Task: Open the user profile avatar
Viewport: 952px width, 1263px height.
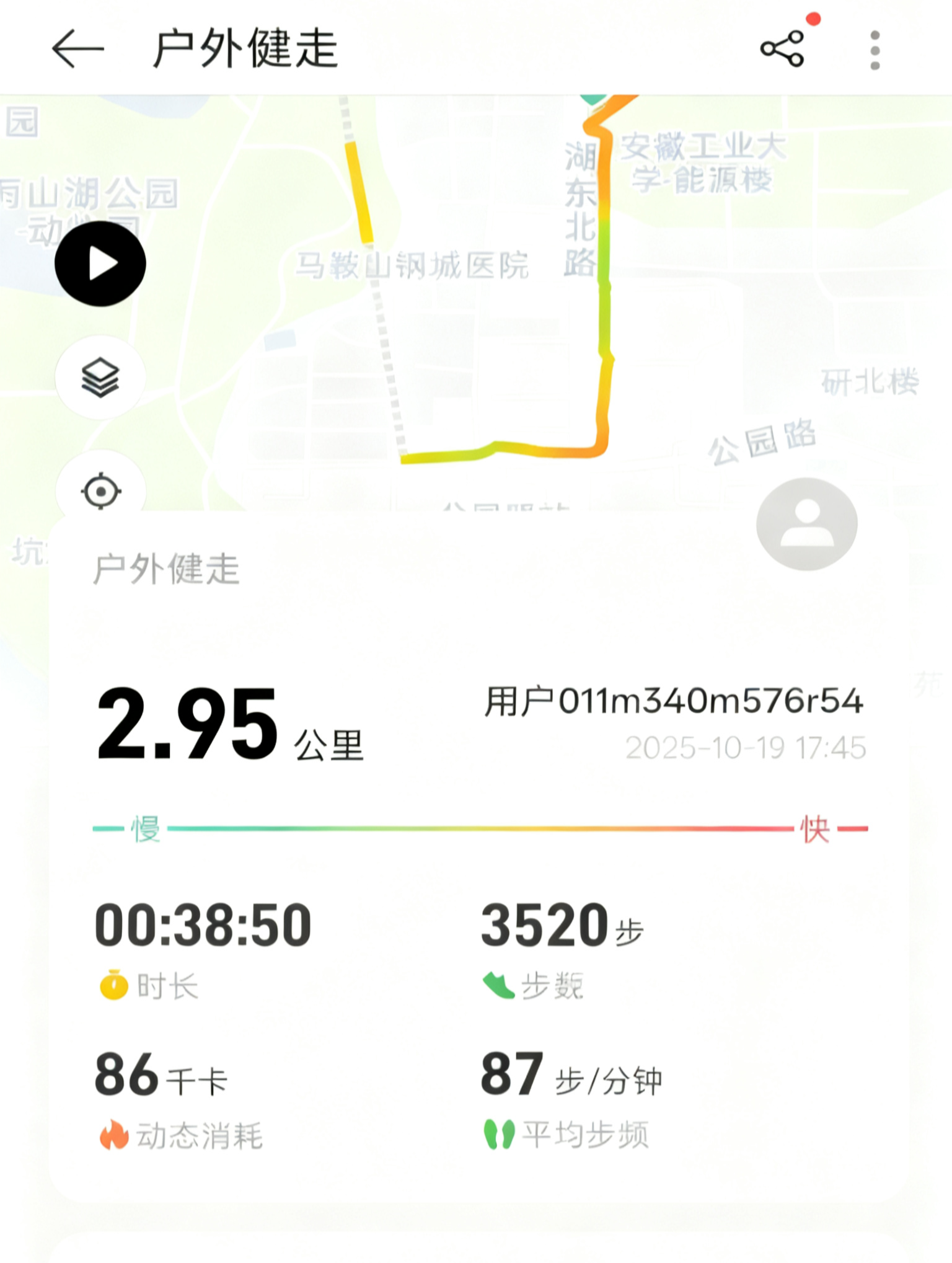Action: 807,524
